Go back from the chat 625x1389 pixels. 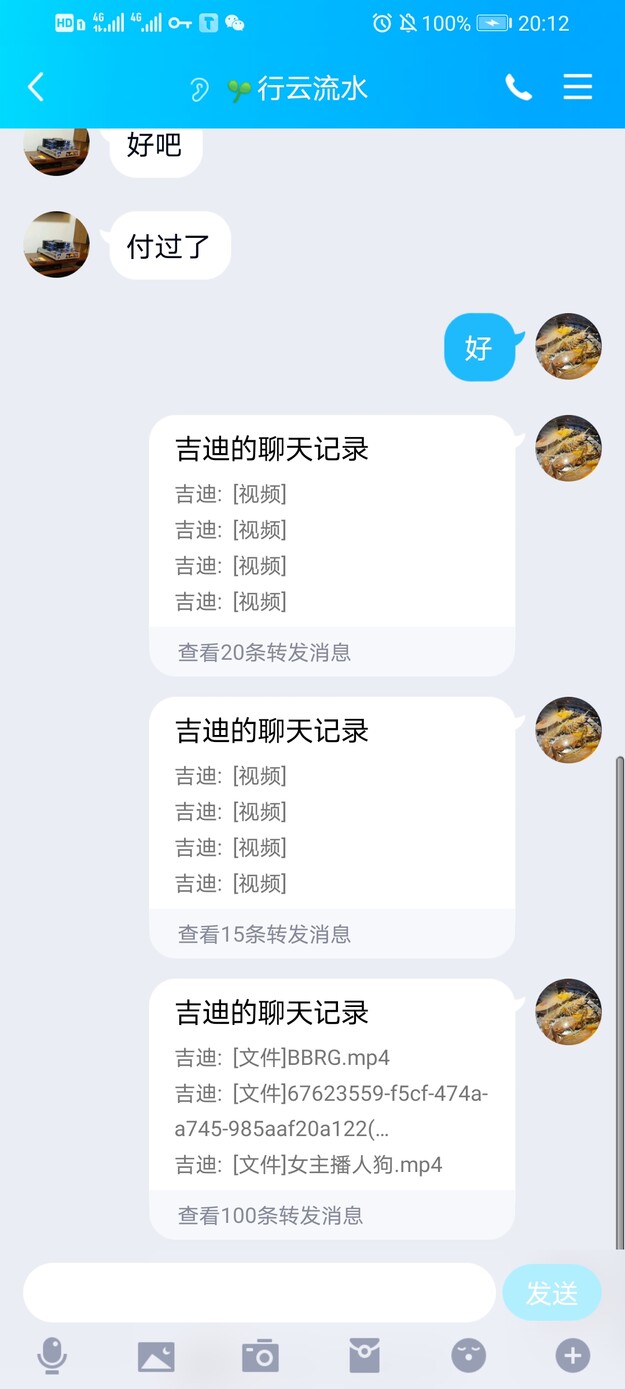coord(36,88)
